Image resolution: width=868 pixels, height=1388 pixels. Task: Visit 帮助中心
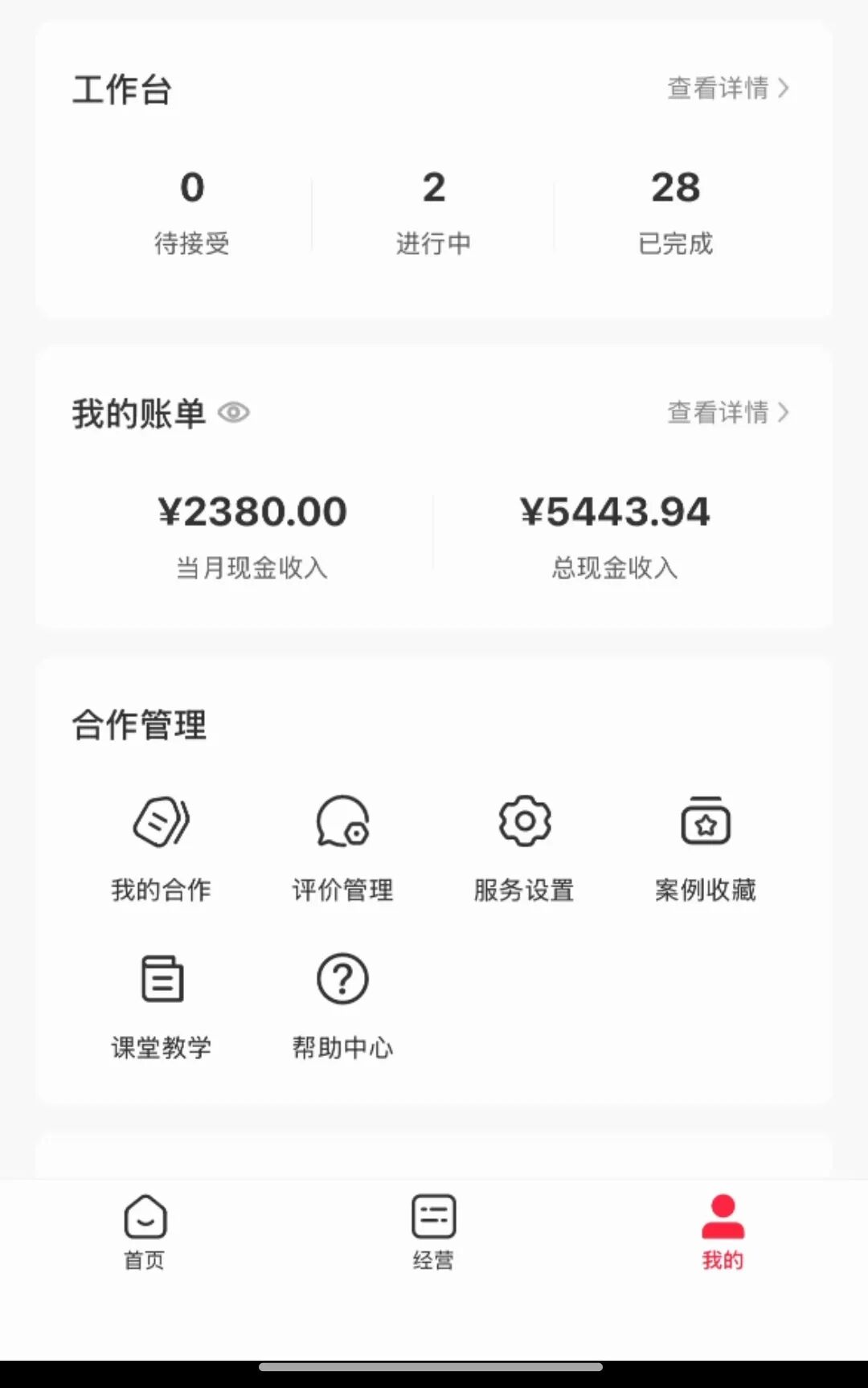click(x=342, y=1002)
